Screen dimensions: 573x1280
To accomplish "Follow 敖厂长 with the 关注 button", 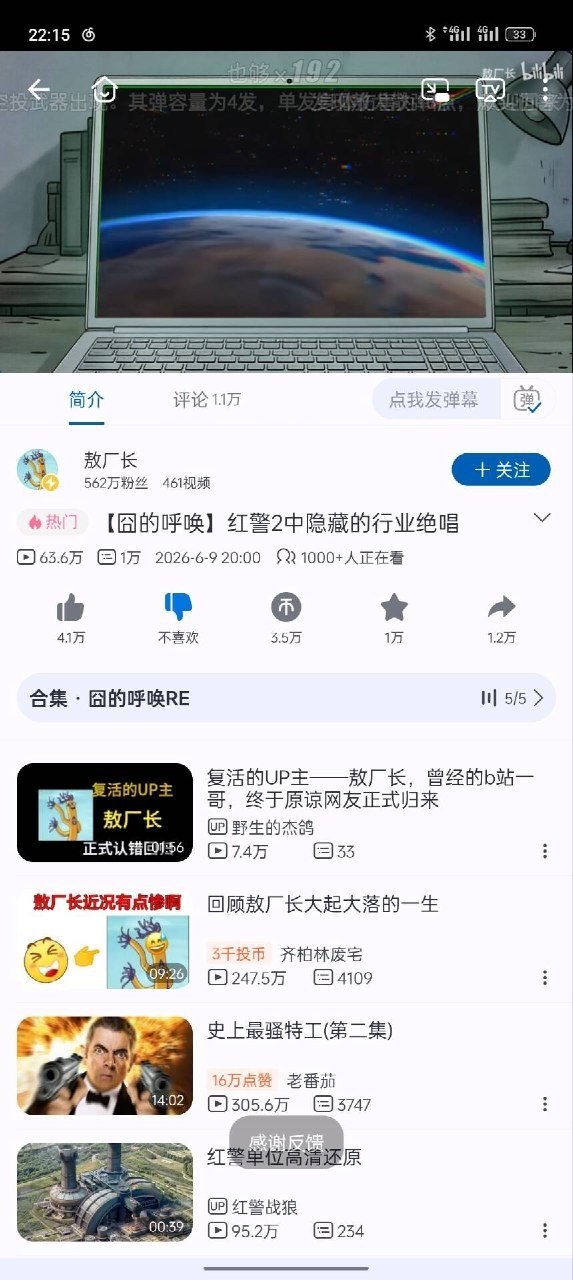I will click(501, 470).
